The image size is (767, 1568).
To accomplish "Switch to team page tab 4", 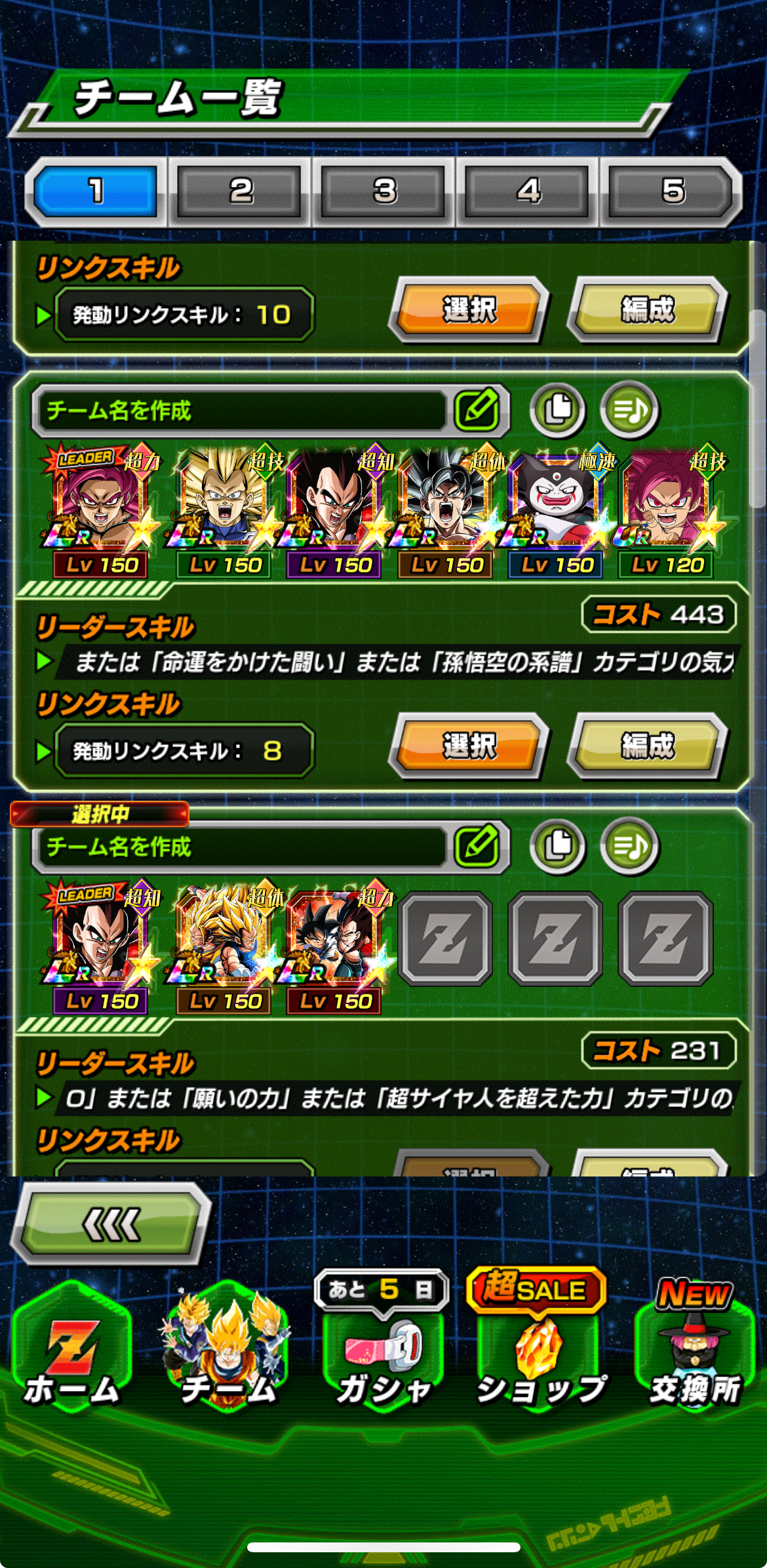I will pyautogui.click(x=528, y=191).
